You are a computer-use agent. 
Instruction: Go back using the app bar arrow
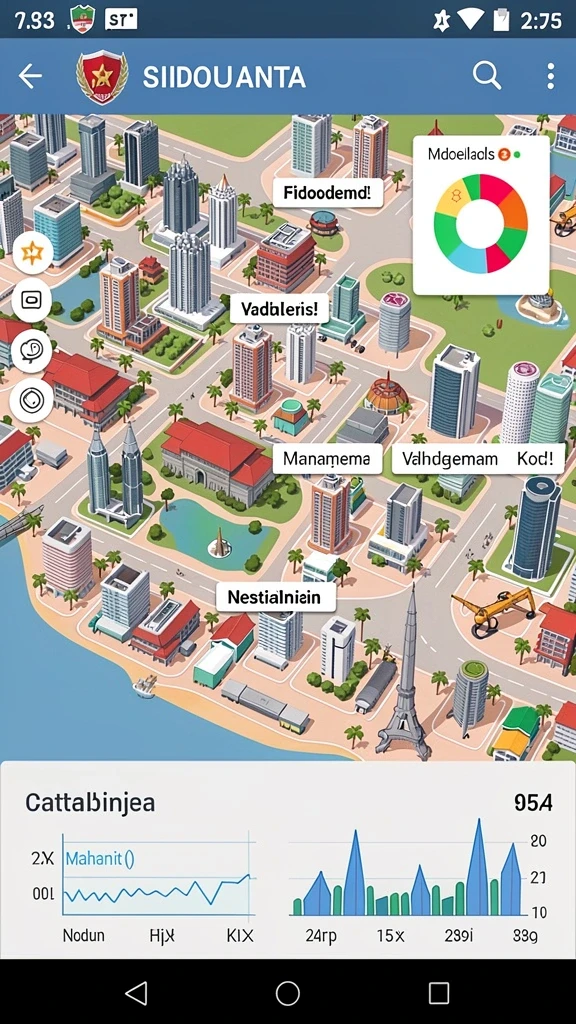coord(30,76)
